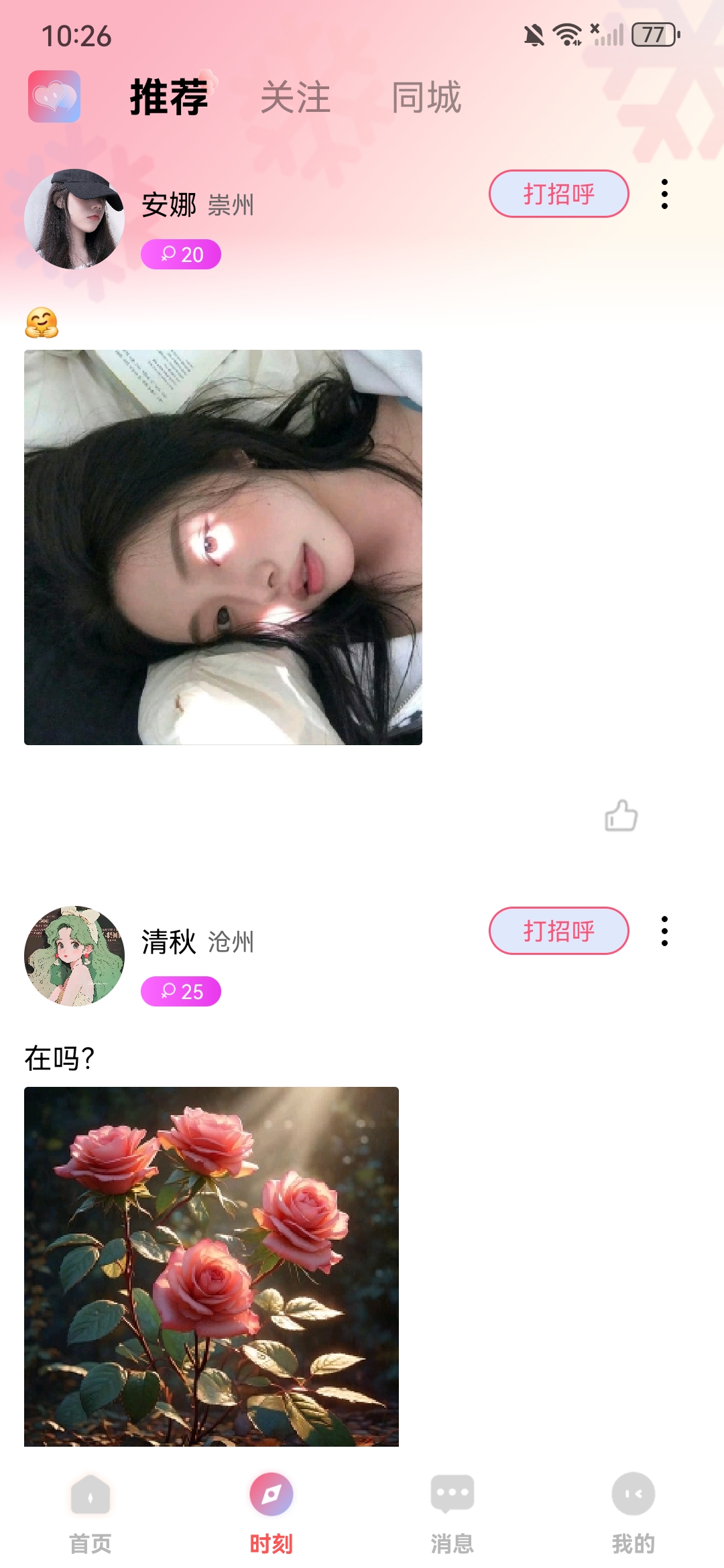
Task: Like 安娜's post with thumbs-up
Action: (621, 815)
